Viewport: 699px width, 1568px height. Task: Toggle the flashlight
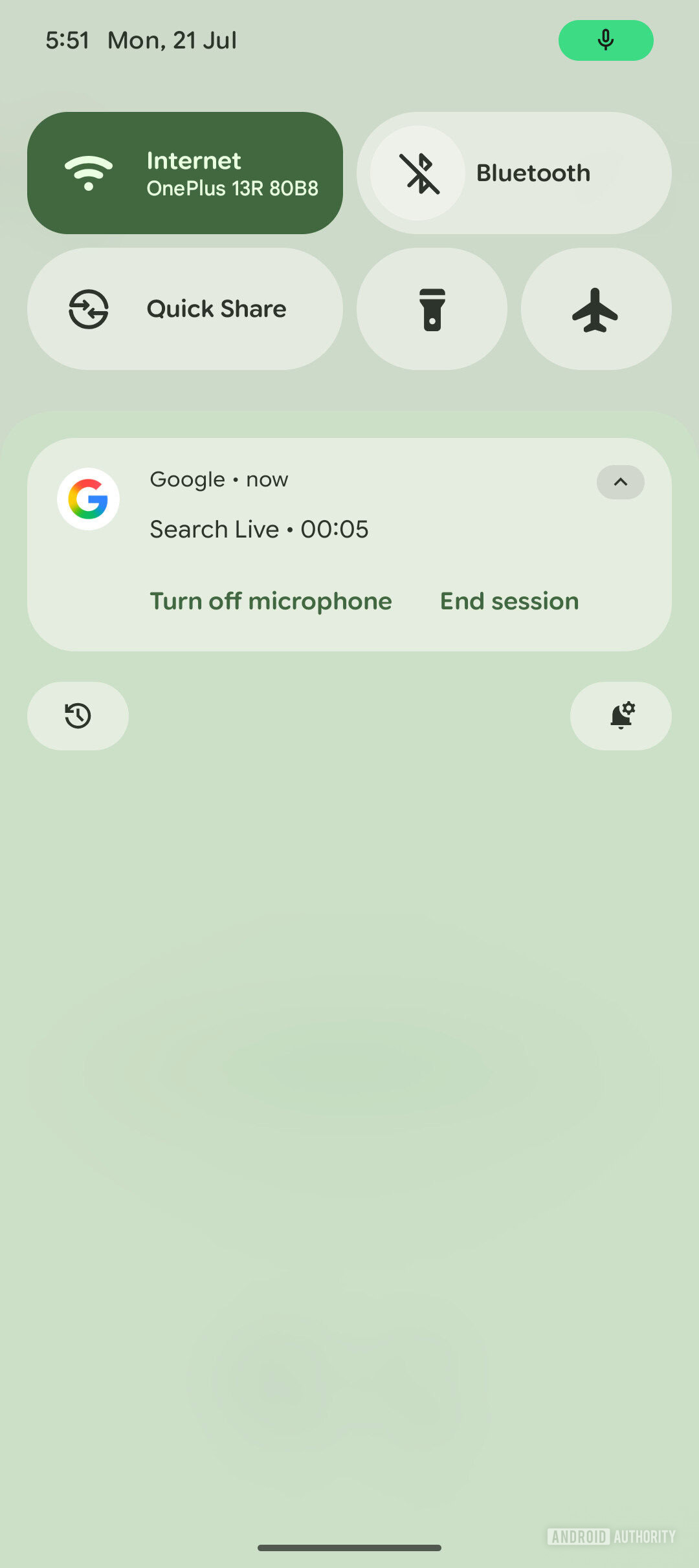(432, 309)
